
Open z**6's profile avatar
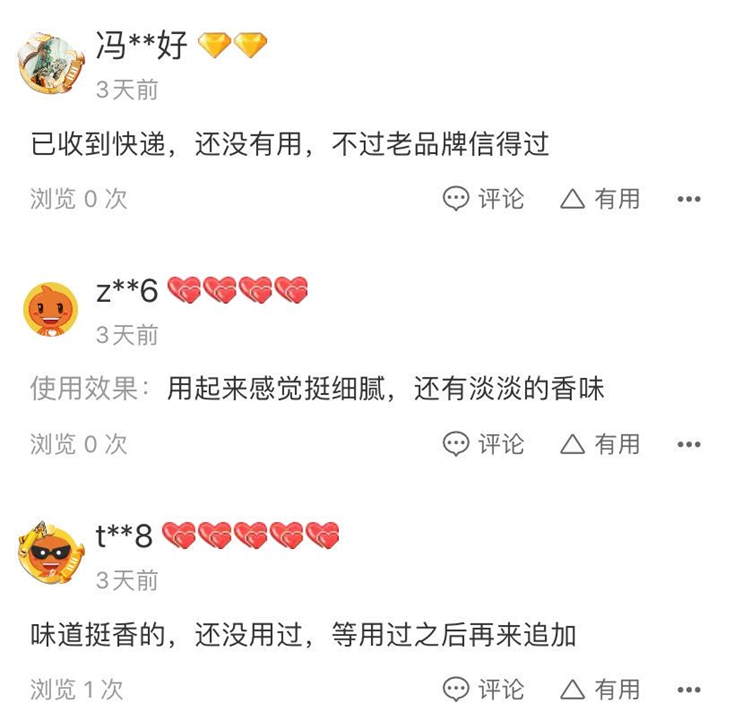tap(51, 309)
